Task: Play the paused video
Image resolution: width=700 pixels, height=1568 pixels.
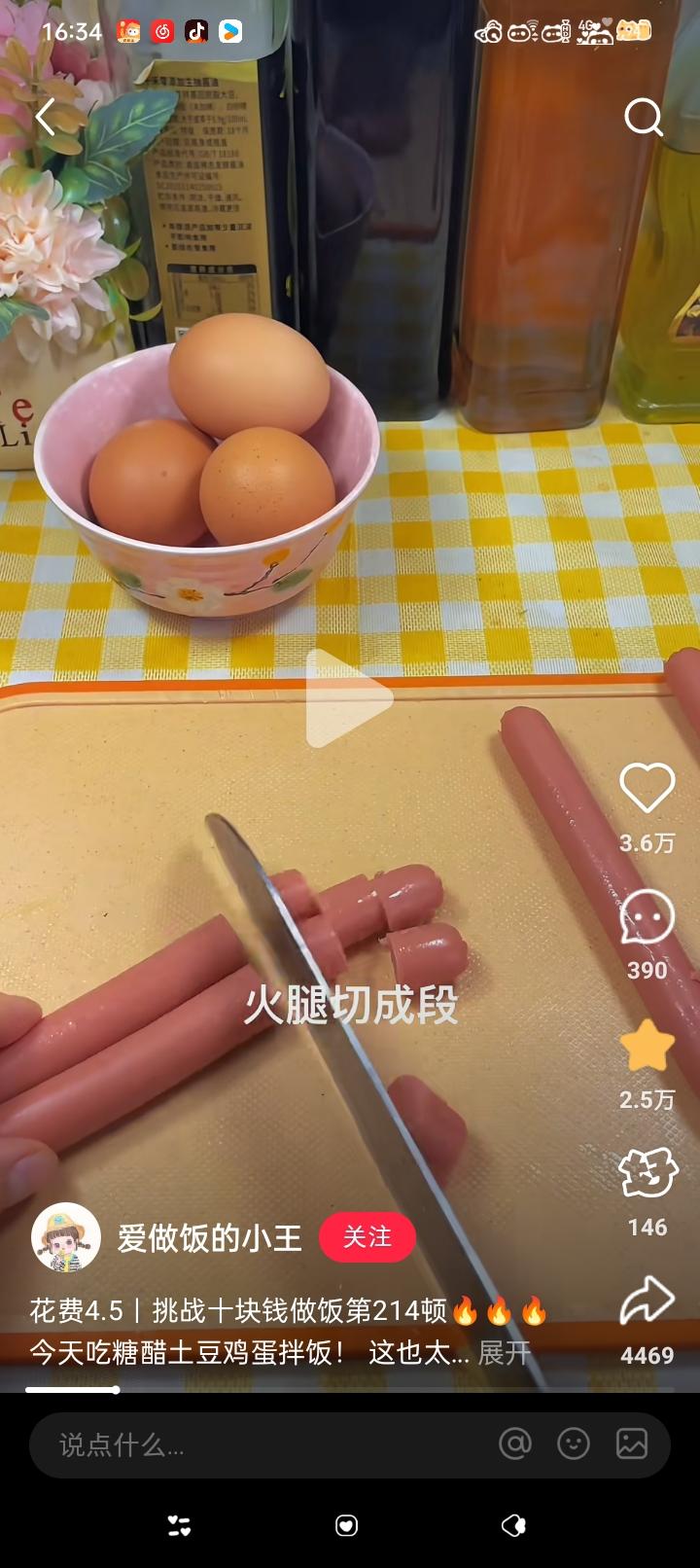Action: pos(348,698)
